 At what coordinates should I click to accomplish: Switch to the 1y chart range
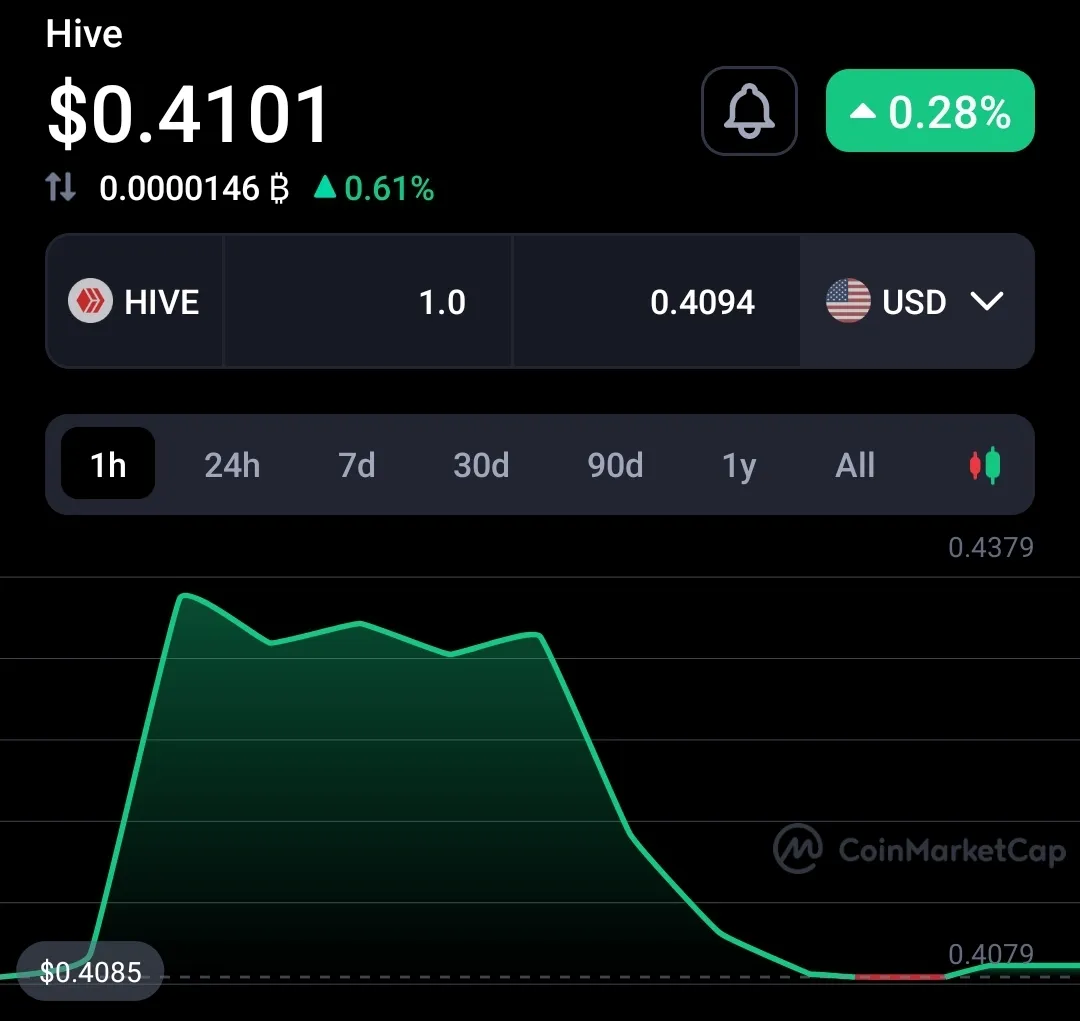click(739, 465)
